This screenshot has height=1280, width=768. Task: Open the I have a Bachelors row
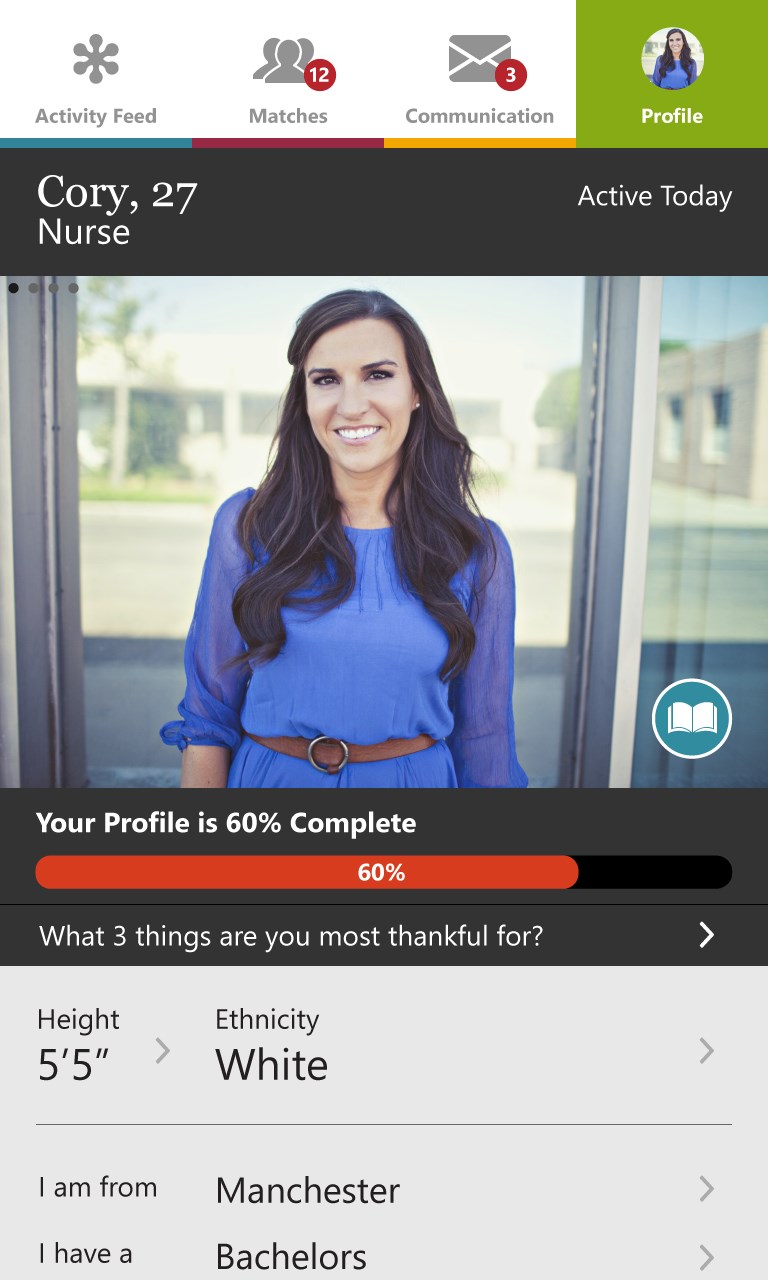[x=384, y=1255]
